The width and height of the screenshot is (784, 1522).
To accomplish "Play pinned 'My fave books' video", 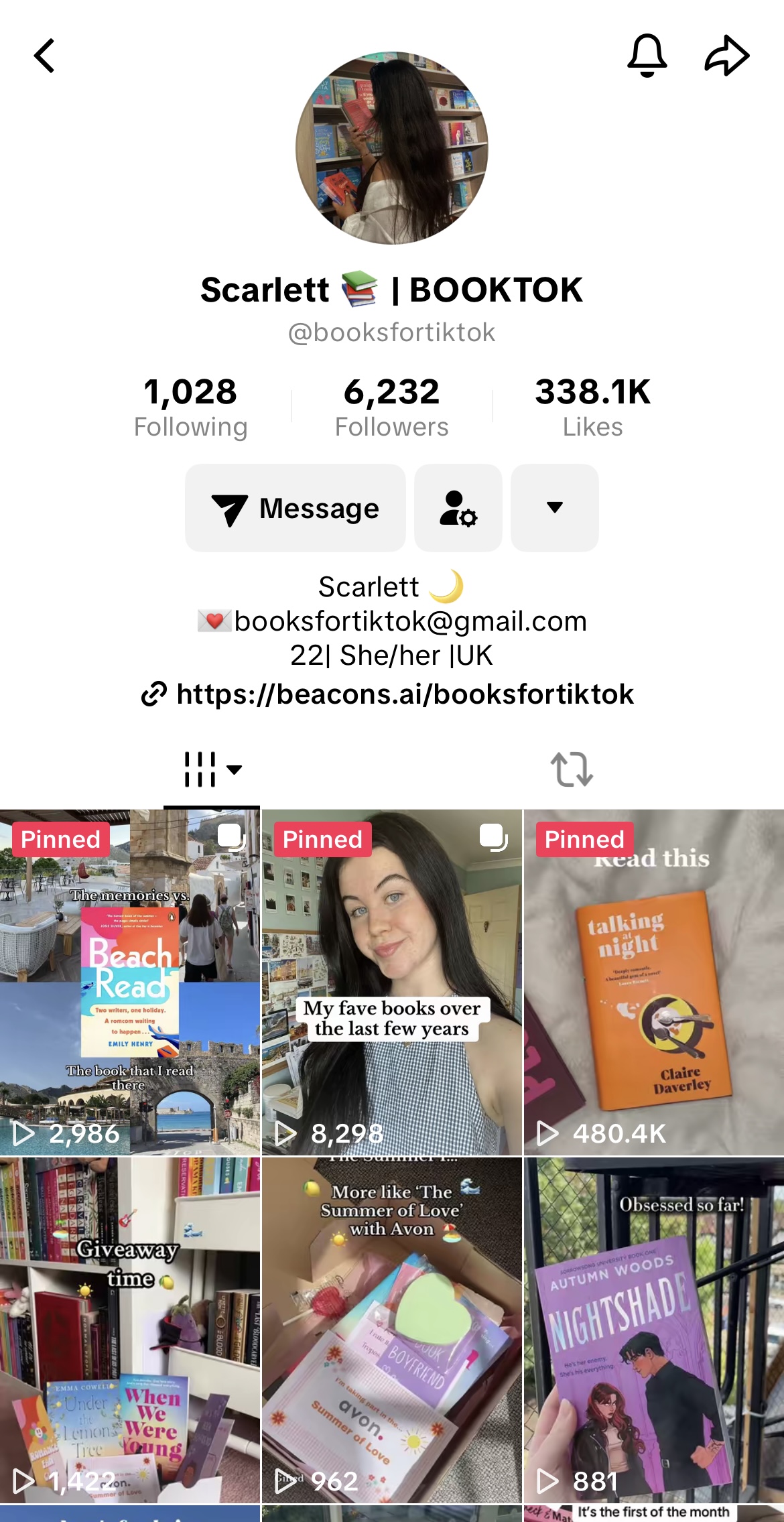I will click(391, 982).
